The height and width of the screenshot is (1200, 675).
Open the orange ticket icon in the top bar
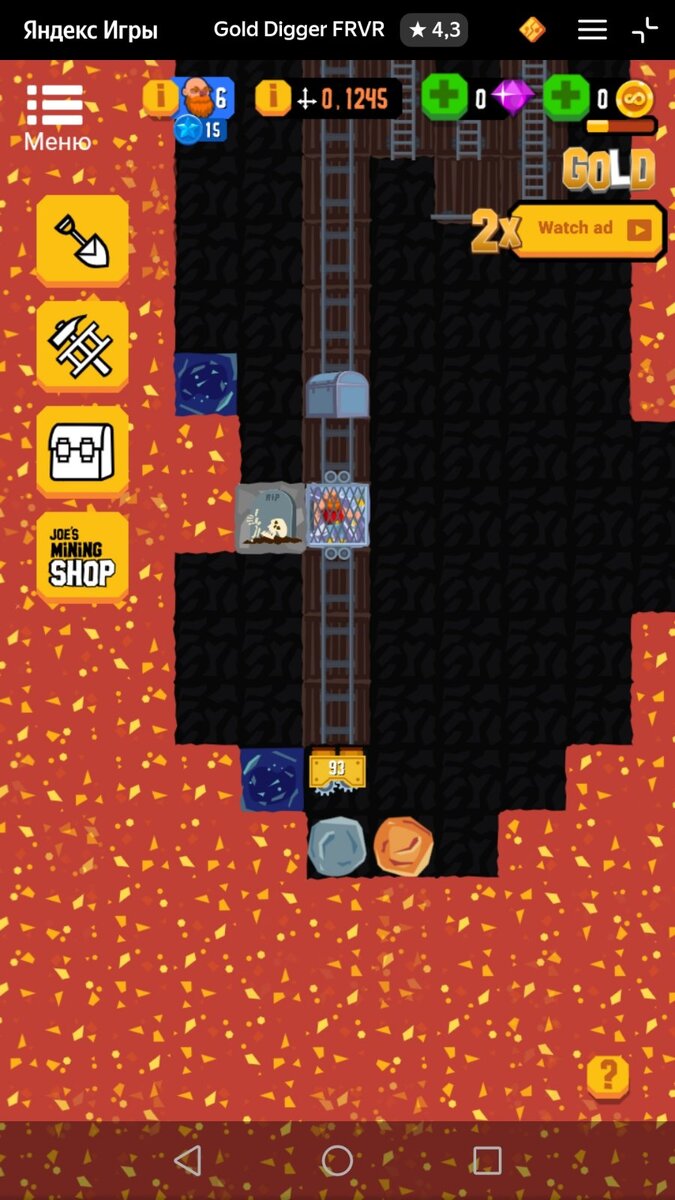pyautogui.click(x=532, y=30)
